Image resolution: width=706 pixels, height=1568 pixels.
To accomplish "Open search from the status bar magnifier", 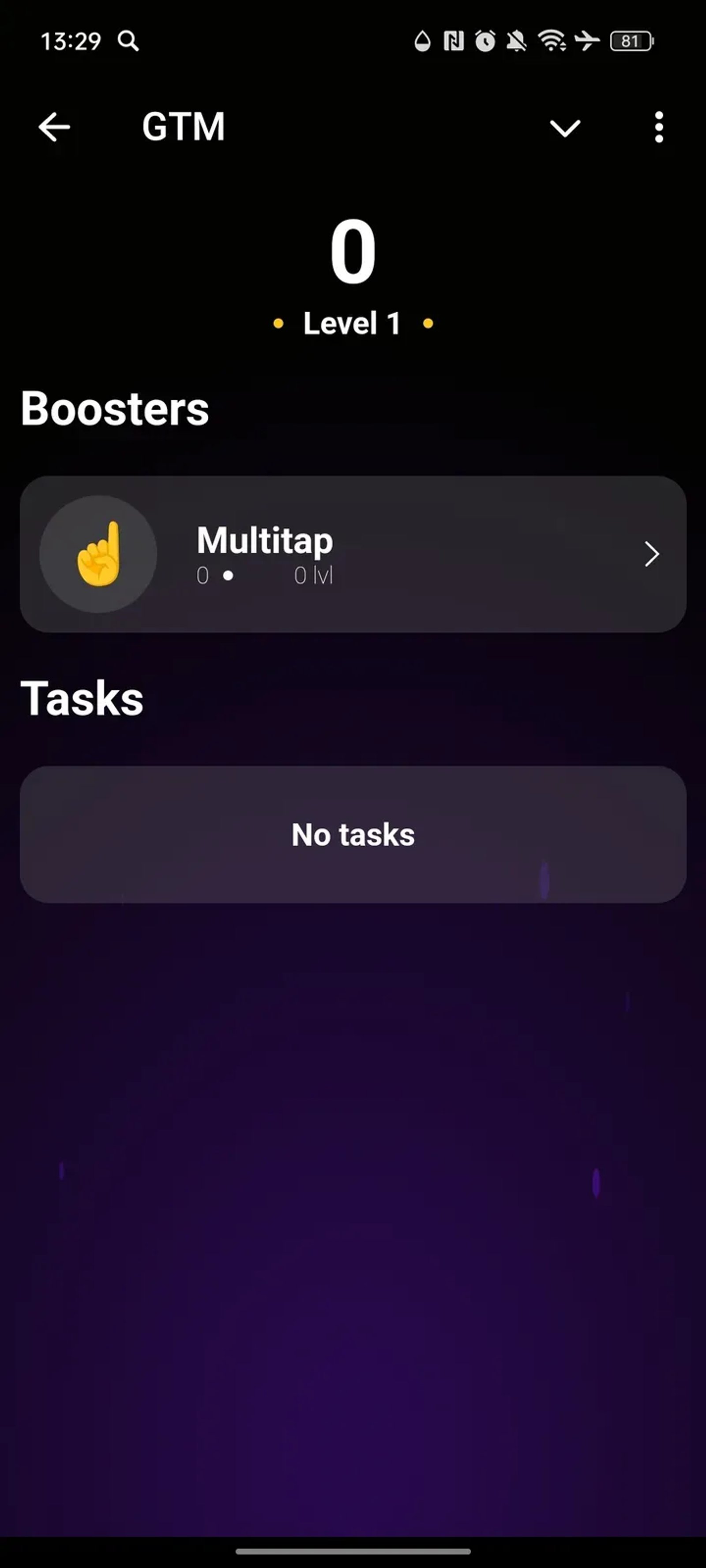I will (128, 41).
